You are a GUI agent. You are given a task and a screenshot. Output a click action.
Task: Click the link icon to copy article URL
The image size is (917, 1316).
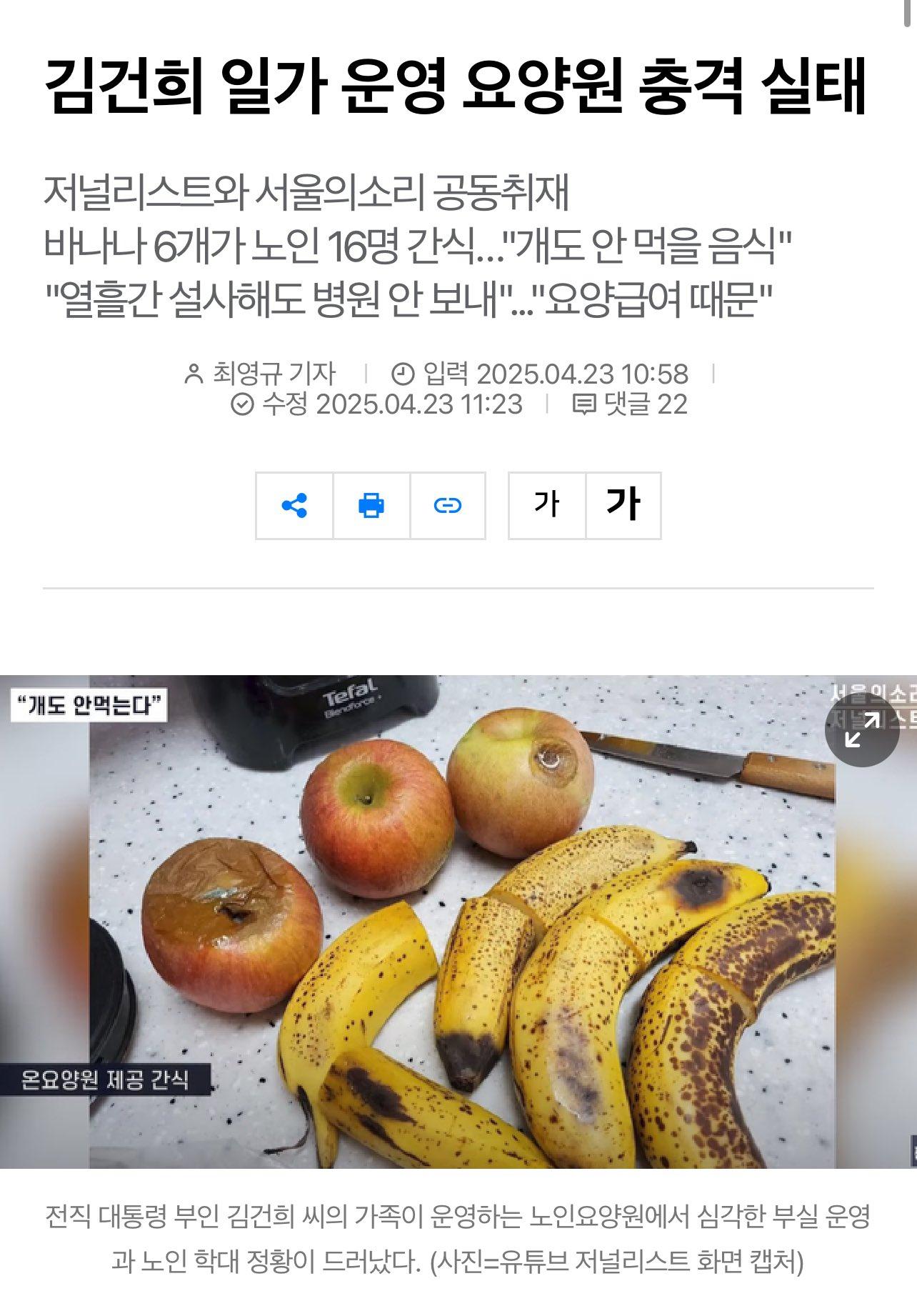tap(446, 507)
